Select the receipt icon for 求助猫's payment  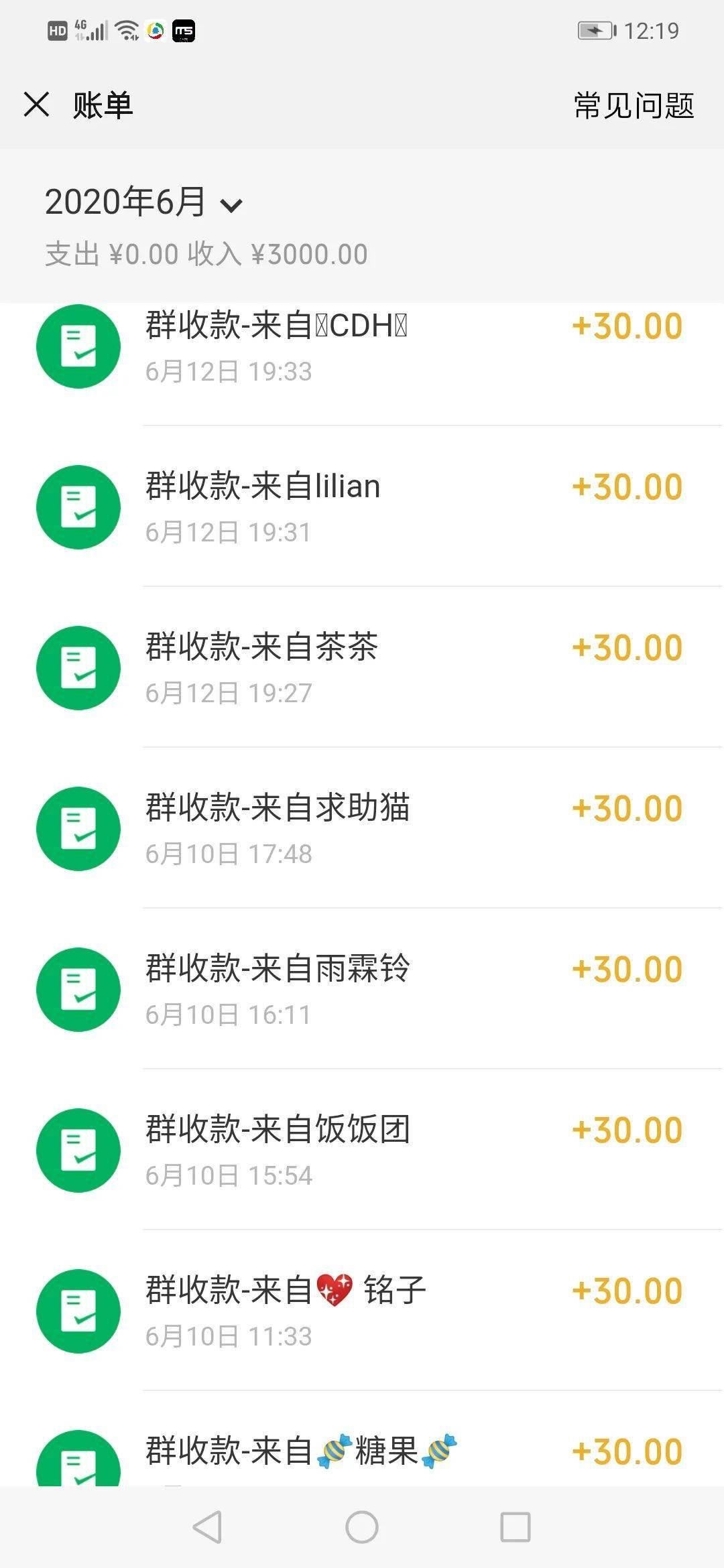(78, 829)
